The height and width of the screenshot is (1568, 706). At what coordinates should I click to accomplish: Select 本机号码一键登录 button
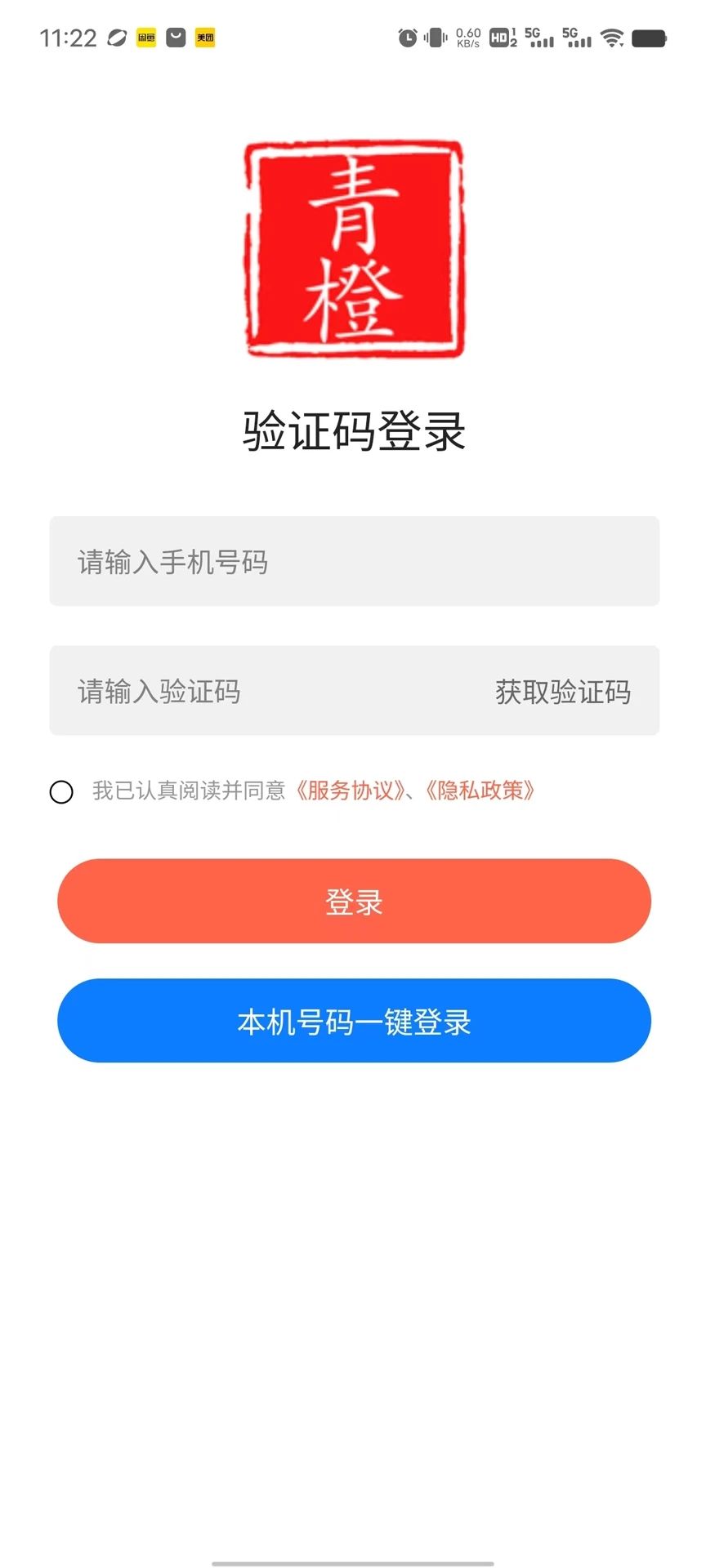point(354,1021)
